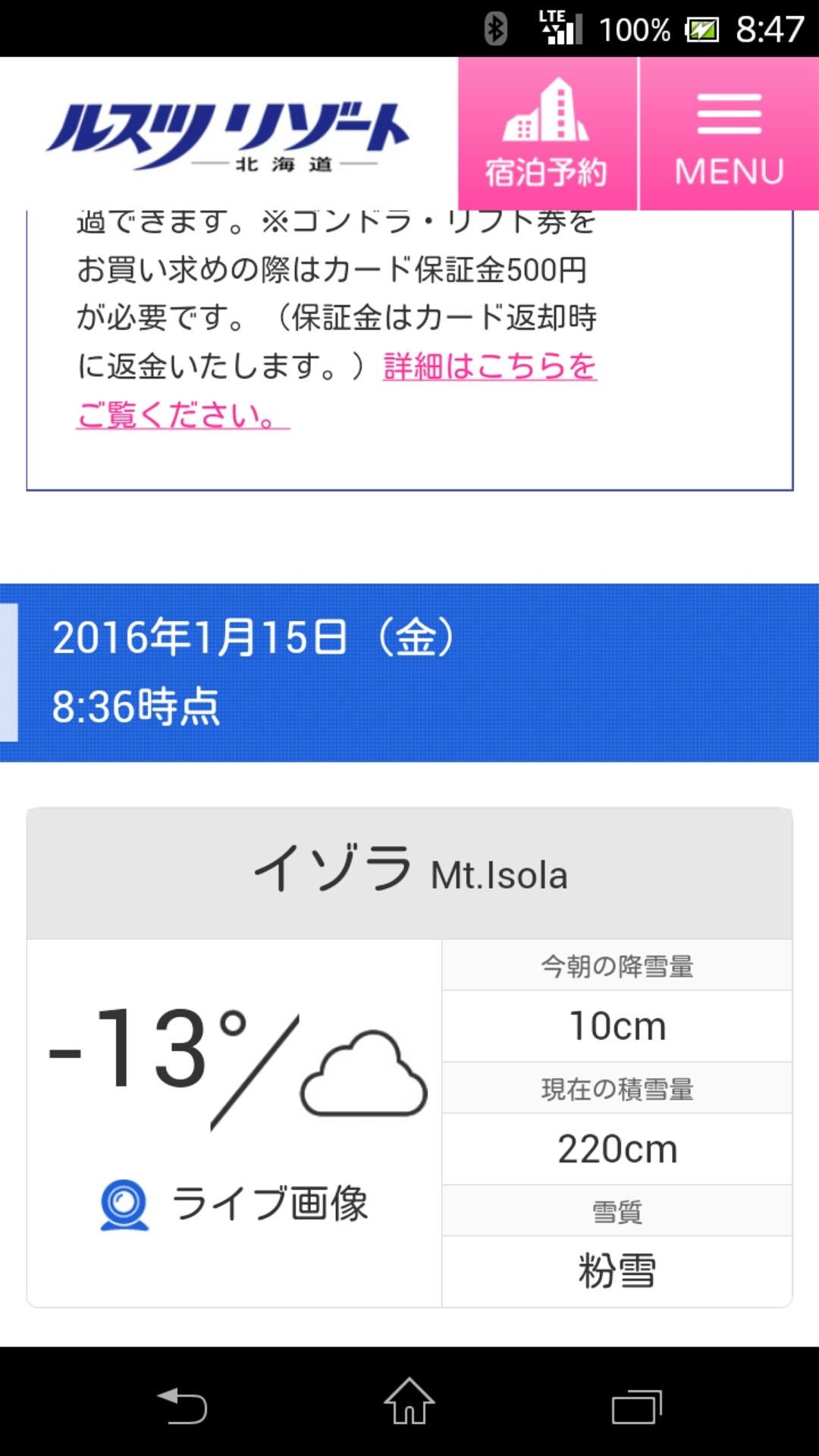Viewport: 819px width, 1456px height.
Task: Open the 宿泊予約 lodging reservation button
Action: point(547,134)
